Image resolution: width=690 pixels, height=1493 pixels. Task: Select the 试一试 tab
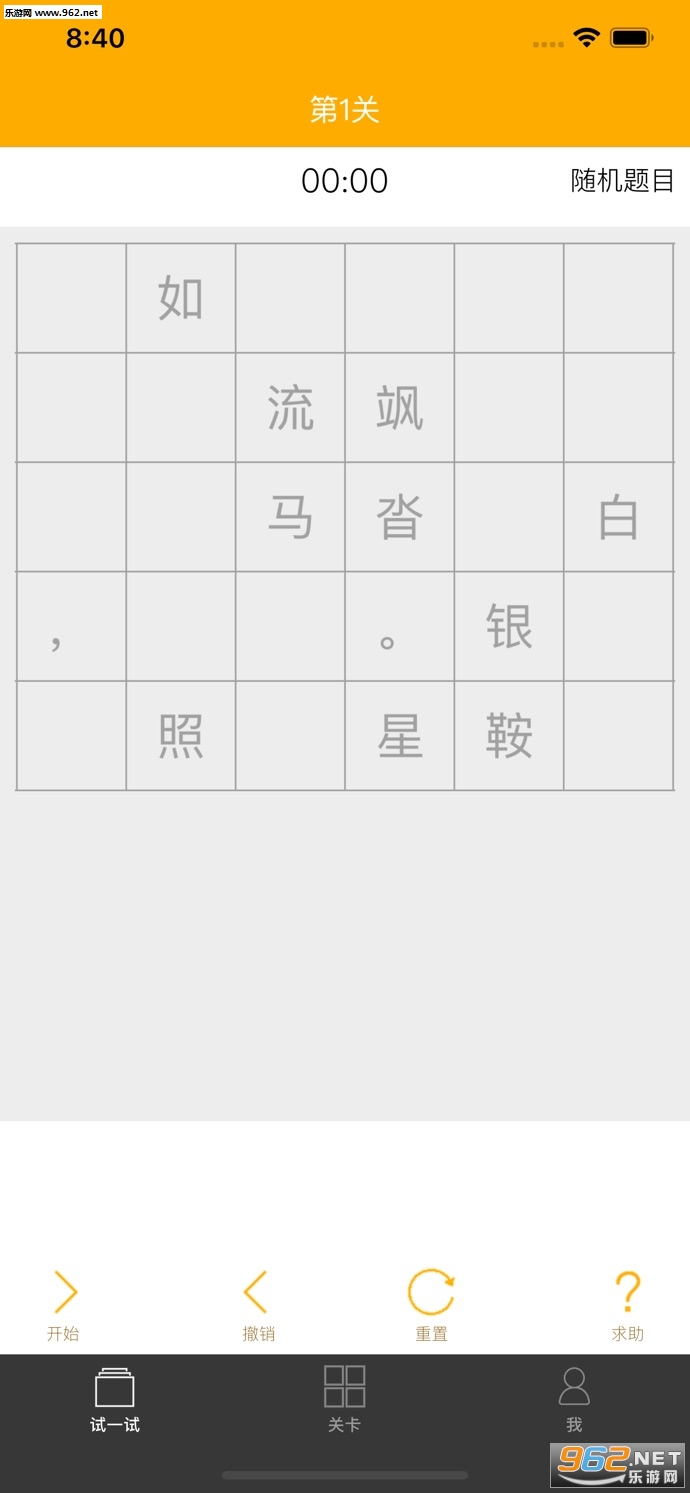point(115,1399)
